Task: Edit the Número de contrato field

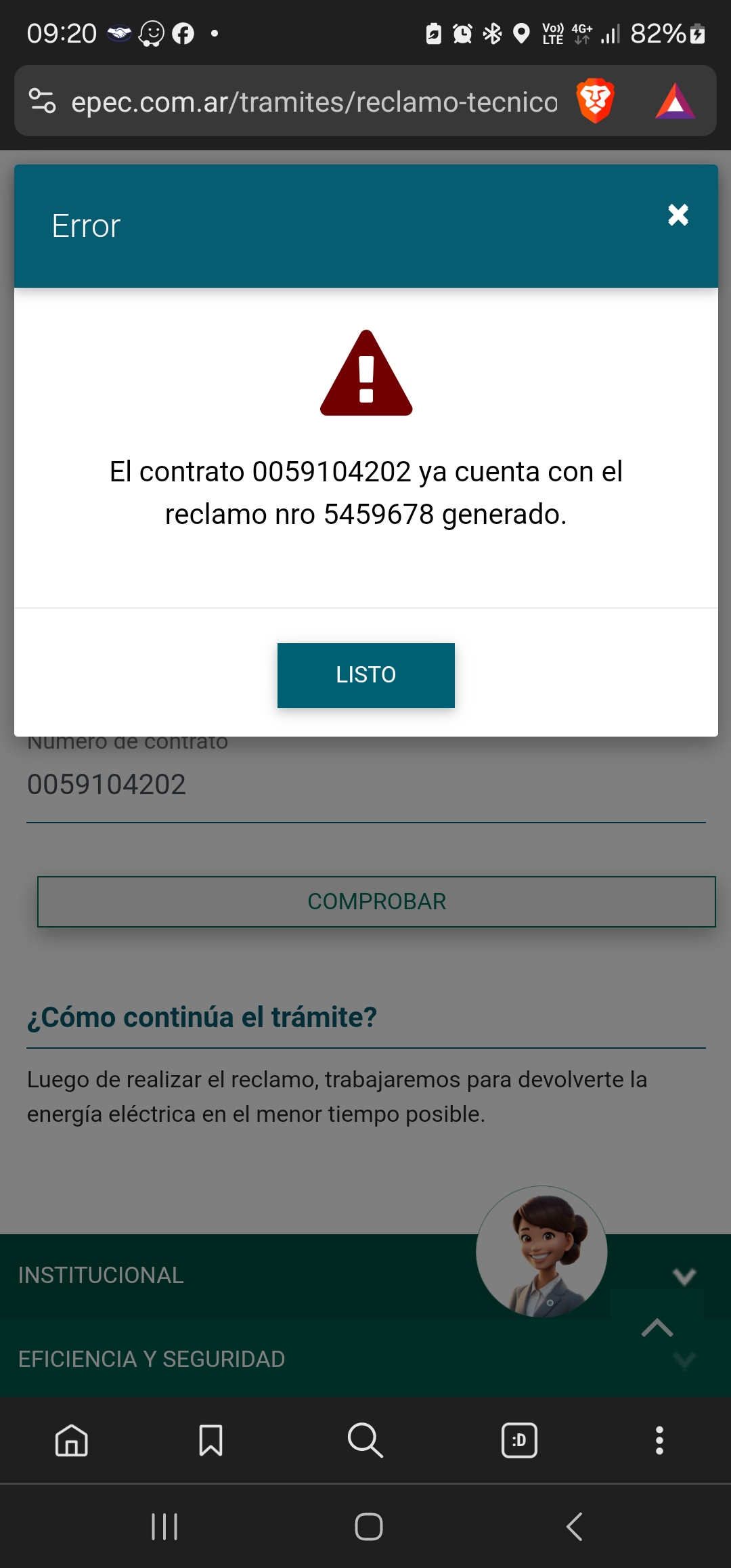Action: click(365, 785)
